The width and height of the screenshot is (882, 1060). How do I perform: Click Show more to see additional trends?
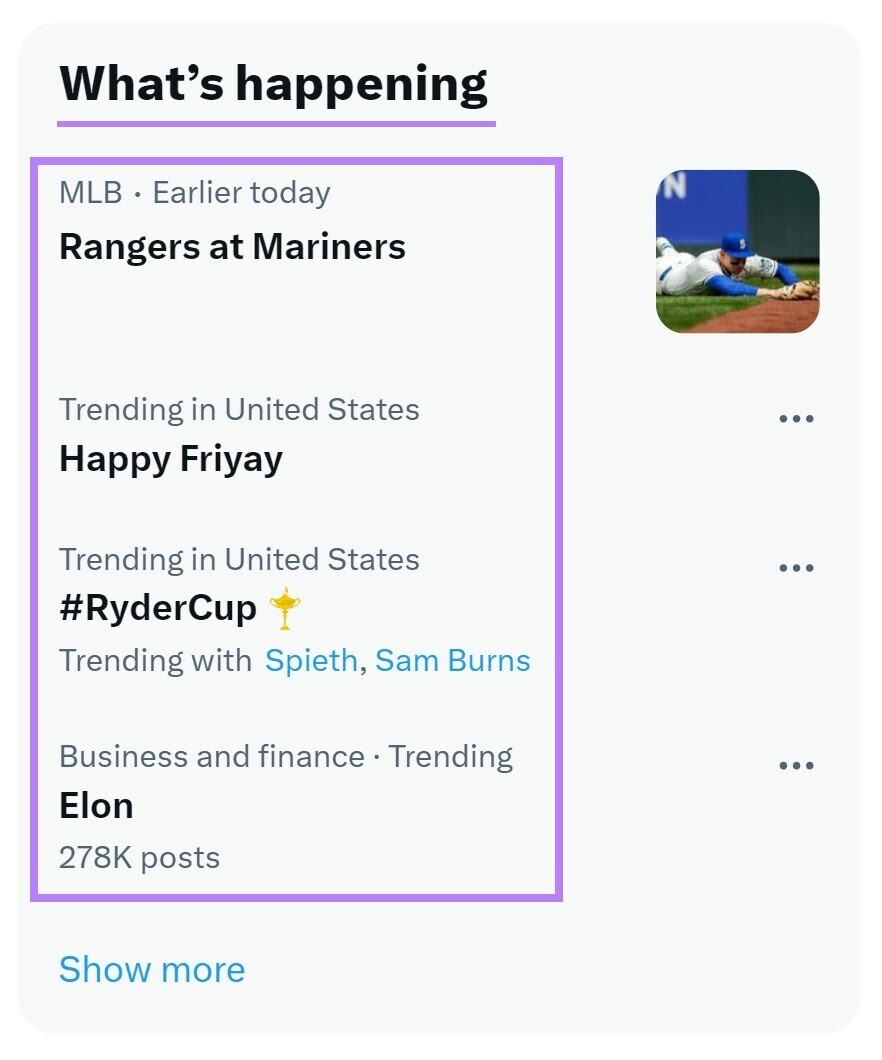tap(152, 969)
